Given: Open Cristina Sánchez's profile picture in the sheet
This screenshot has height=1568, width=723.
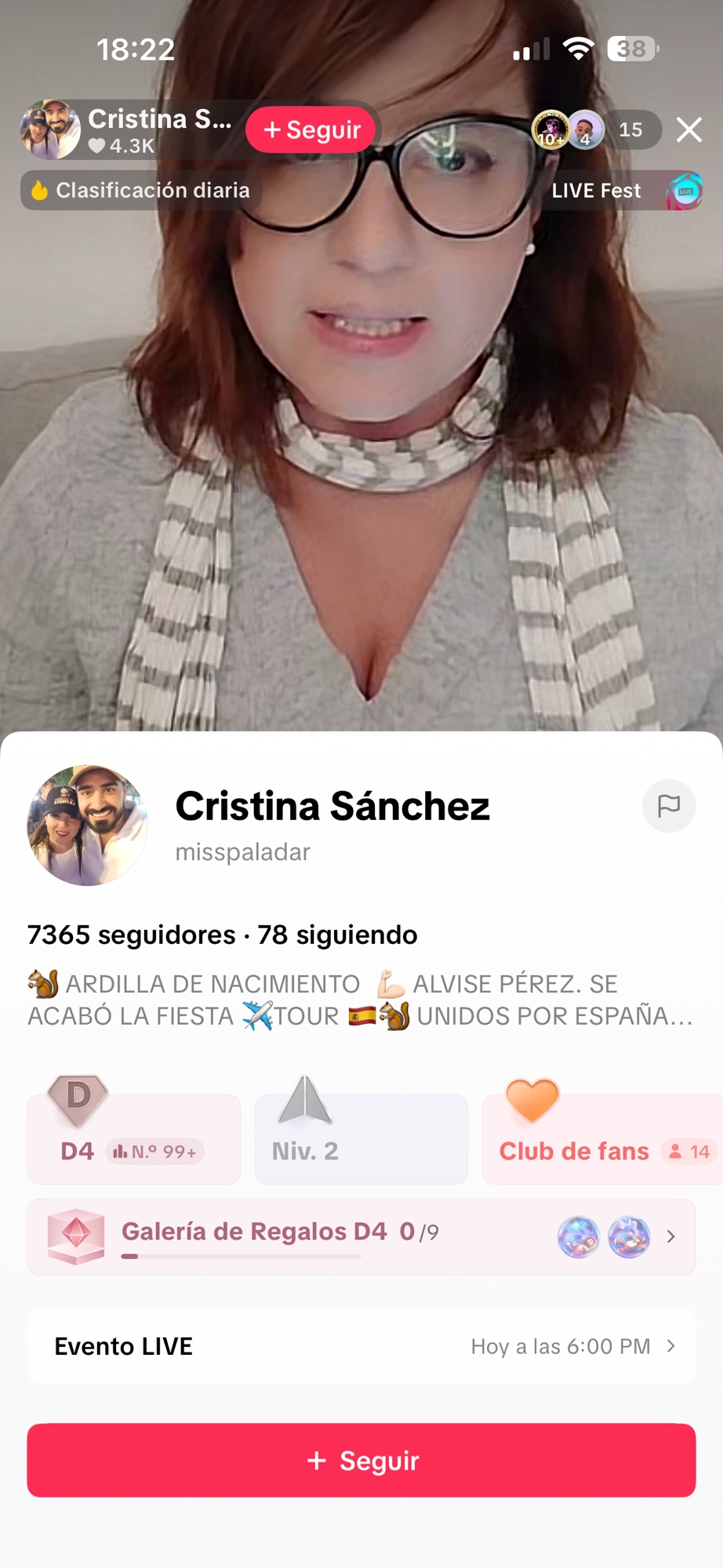Looking at the screenshot, I should pos(88,826).
